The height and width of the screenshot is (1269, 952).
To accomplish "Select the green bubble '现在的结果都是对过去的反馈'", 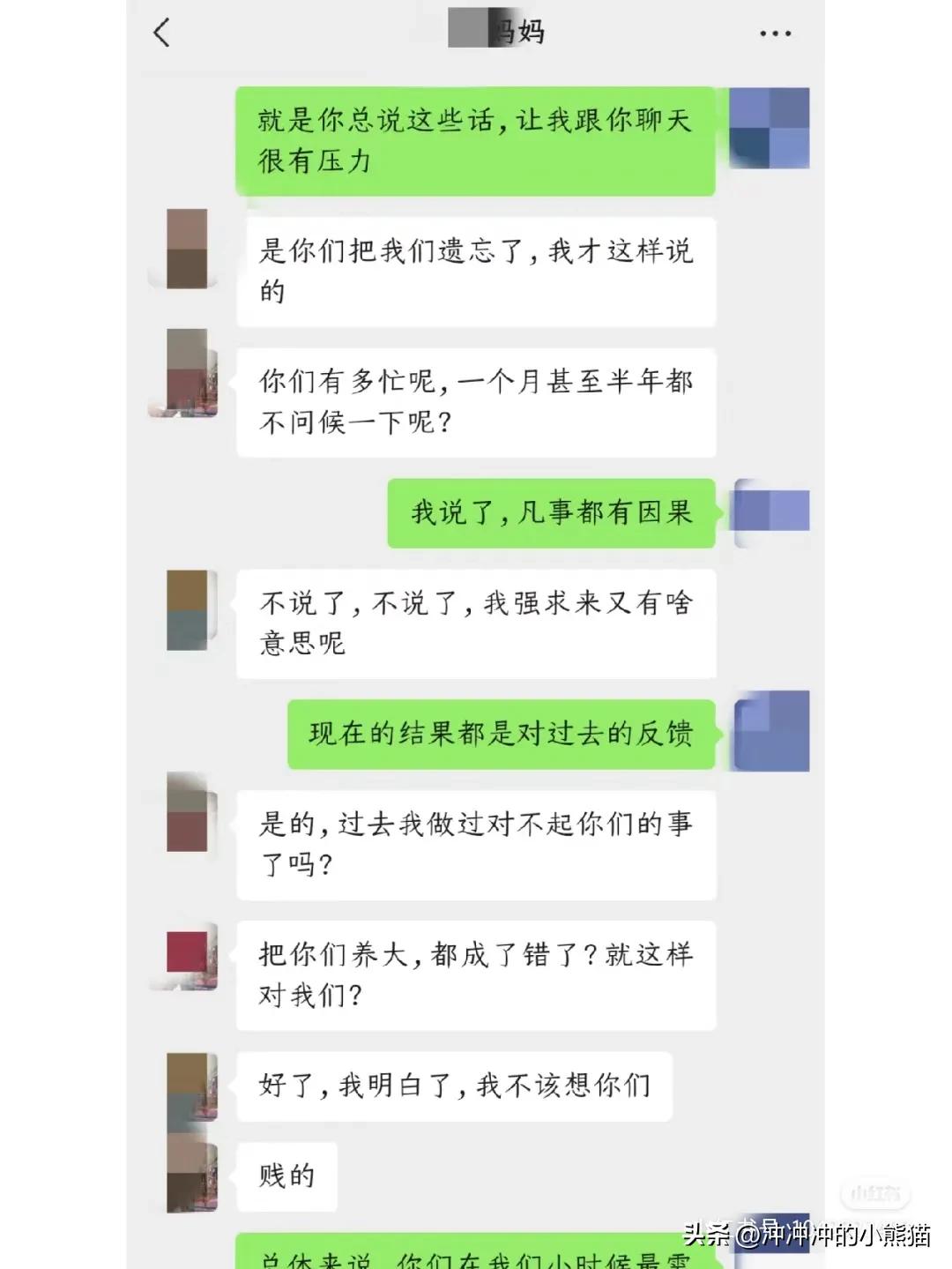I will point(501,732).
